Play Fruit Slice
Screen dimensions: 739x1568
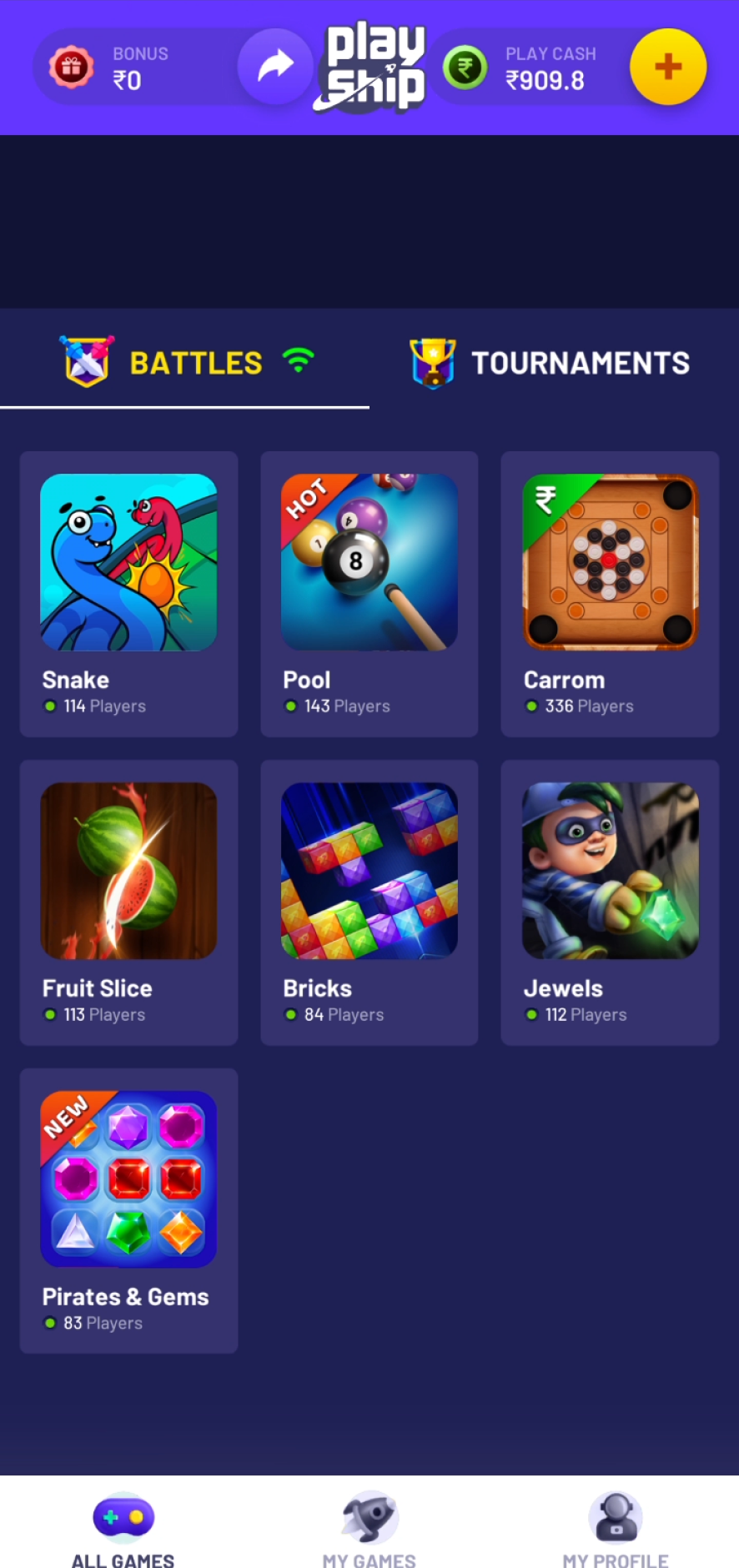tap(128, 902)
